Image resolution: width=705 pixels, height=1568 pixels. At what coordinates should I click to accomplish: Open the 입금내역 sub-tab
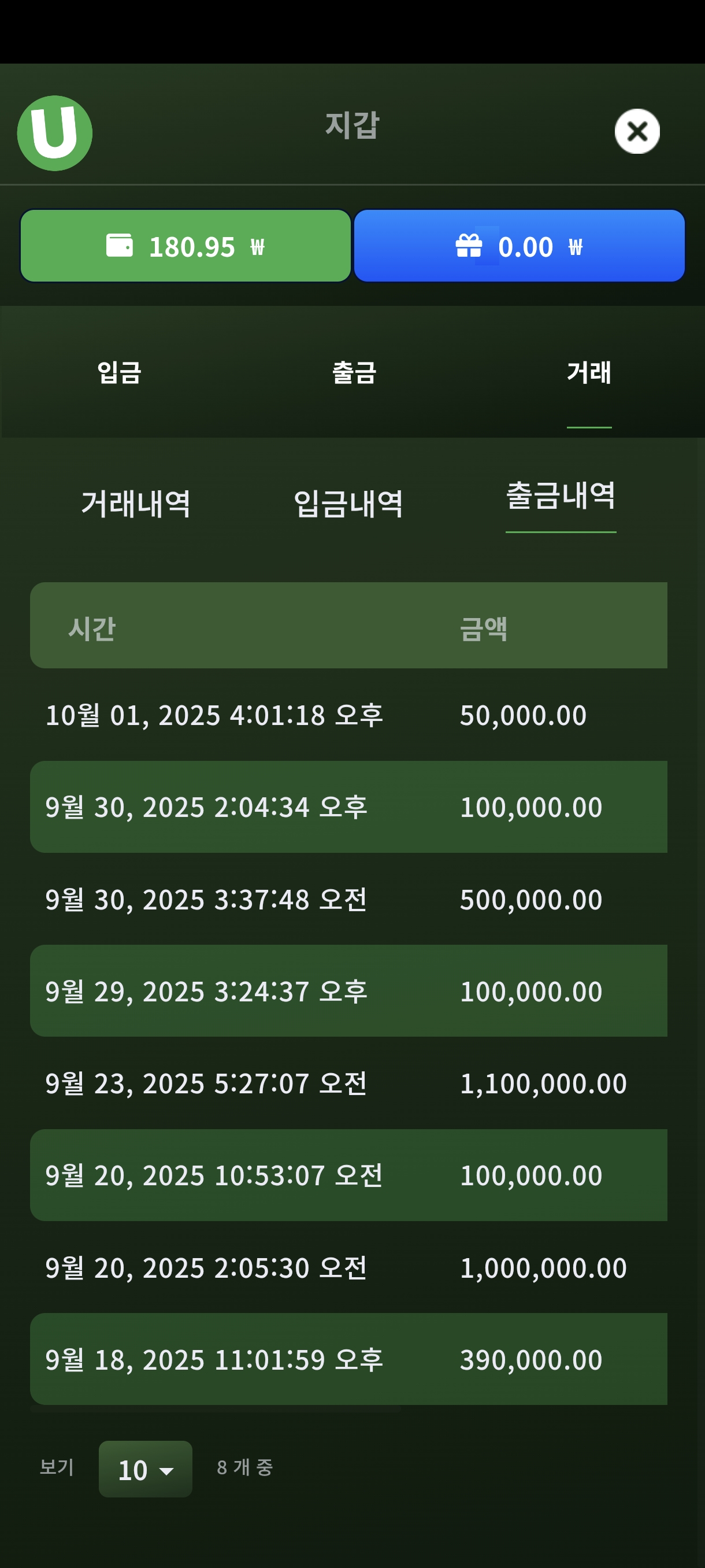[348, 504]
